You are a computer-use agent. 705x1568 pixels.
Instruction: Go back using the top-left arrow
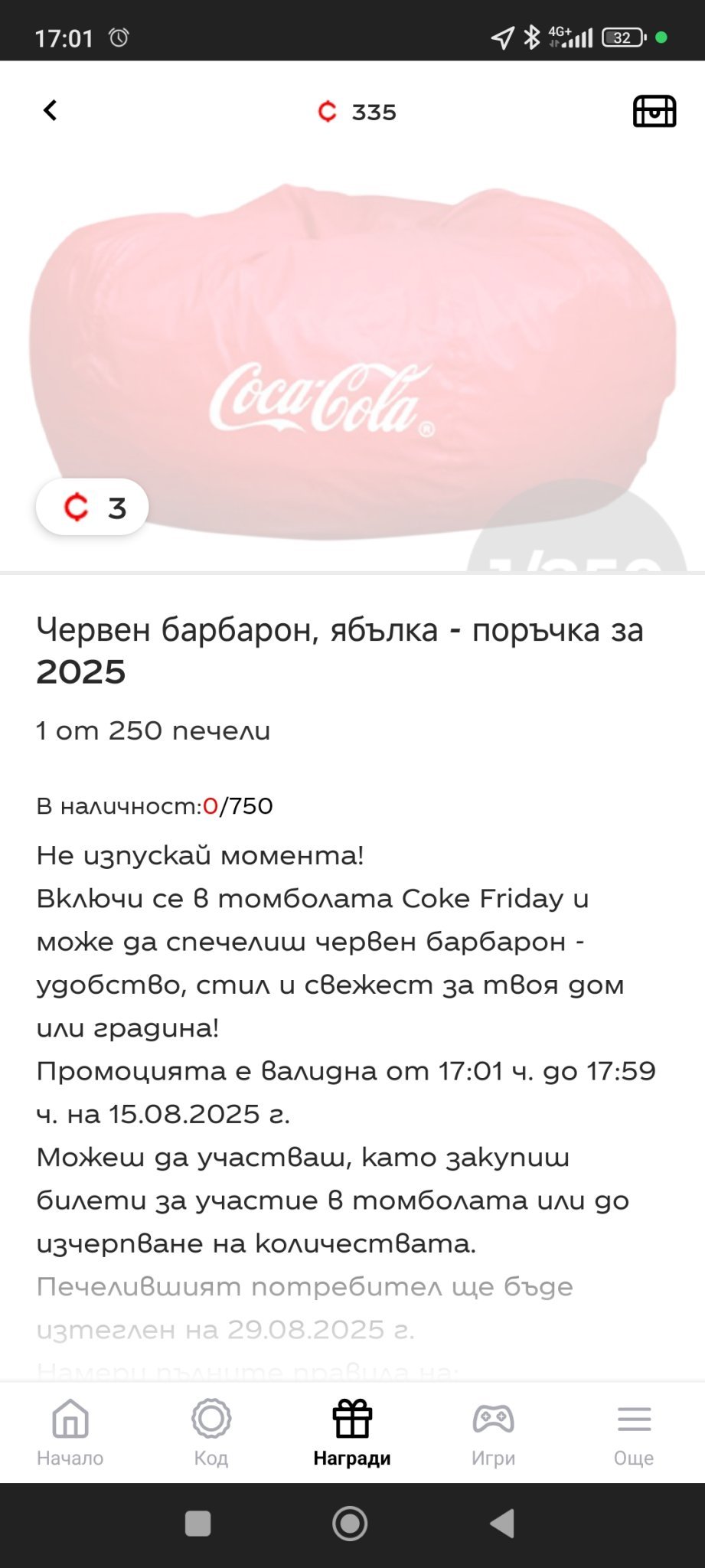click(51, 111)
